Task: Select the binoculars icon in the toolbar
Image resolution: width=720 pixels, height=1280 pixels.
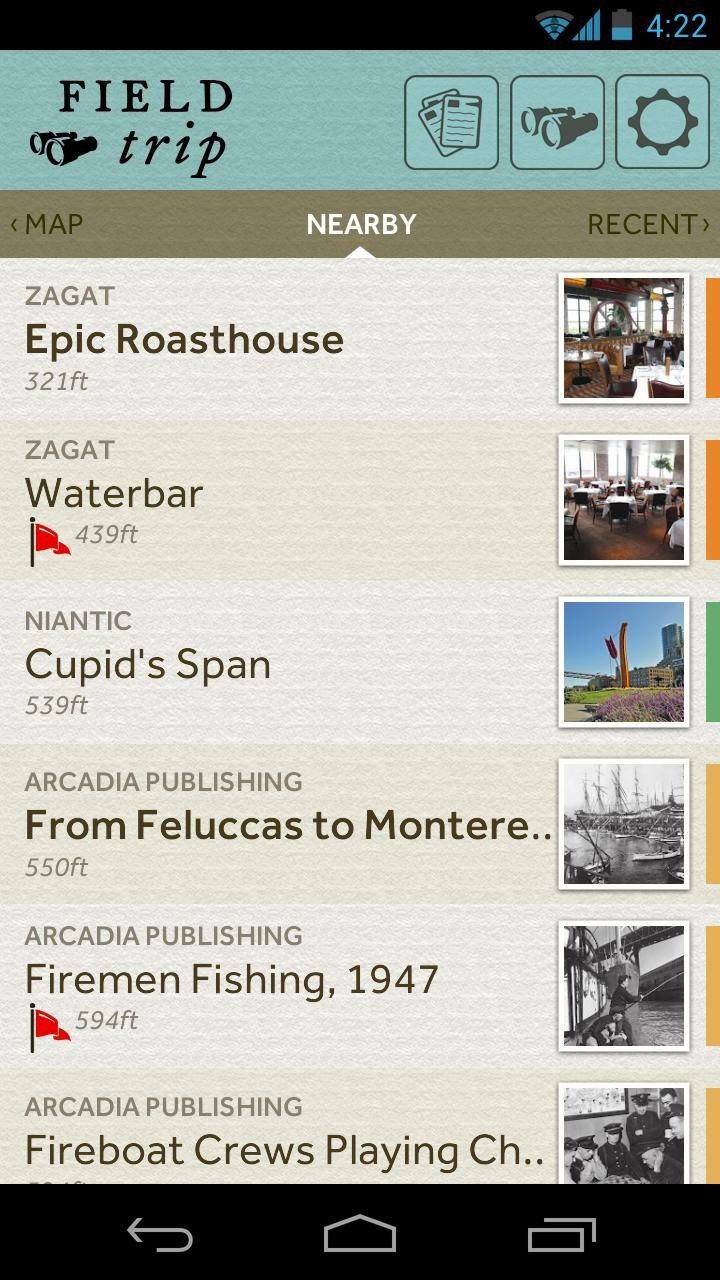Action: [557, 121]
